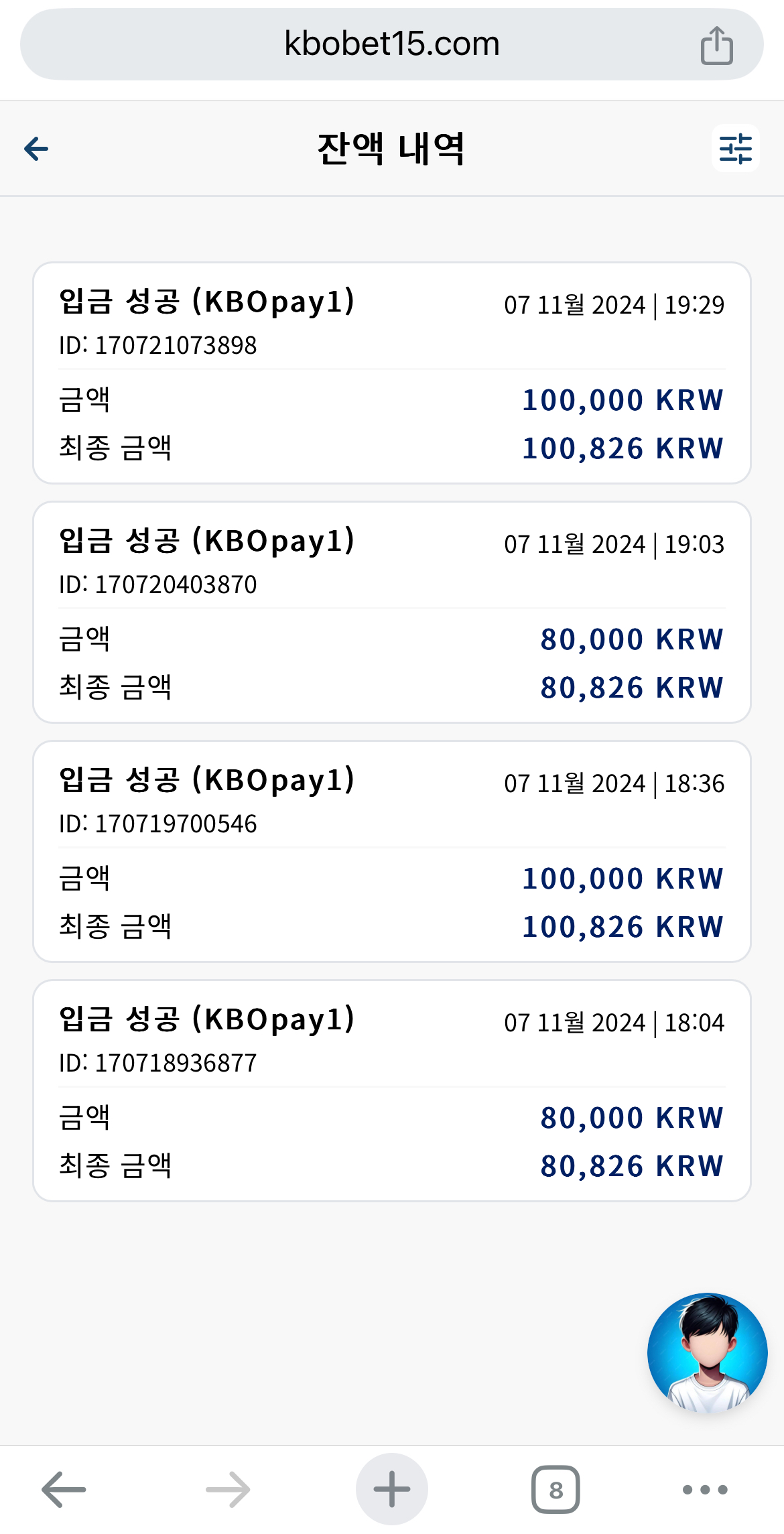Open the floating support chat avatar
The height and width of the screenshot is (1534, 784).
tap(707, 1352)
